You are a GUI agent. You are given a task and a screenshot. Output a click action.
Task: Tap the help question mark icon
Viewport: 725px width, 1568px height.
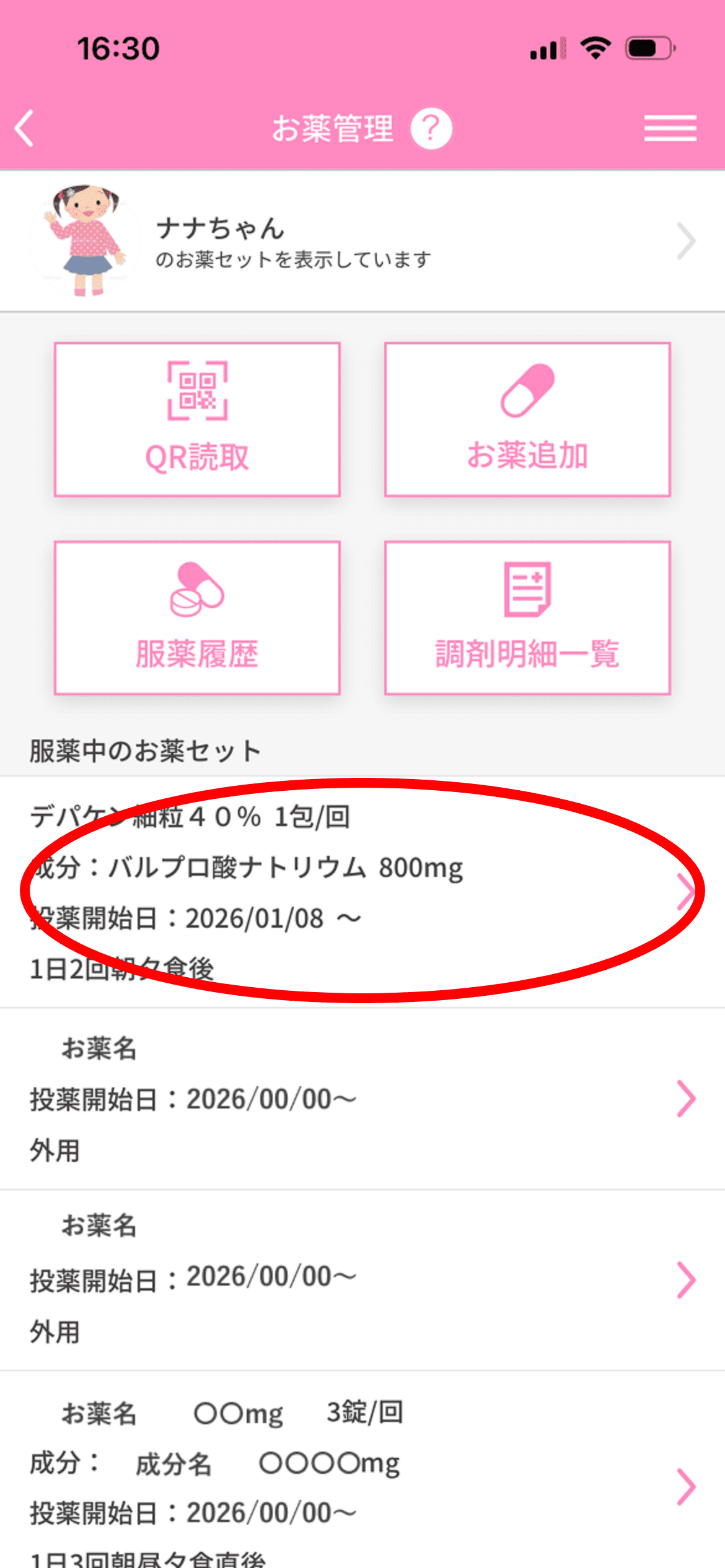[432, 128]
